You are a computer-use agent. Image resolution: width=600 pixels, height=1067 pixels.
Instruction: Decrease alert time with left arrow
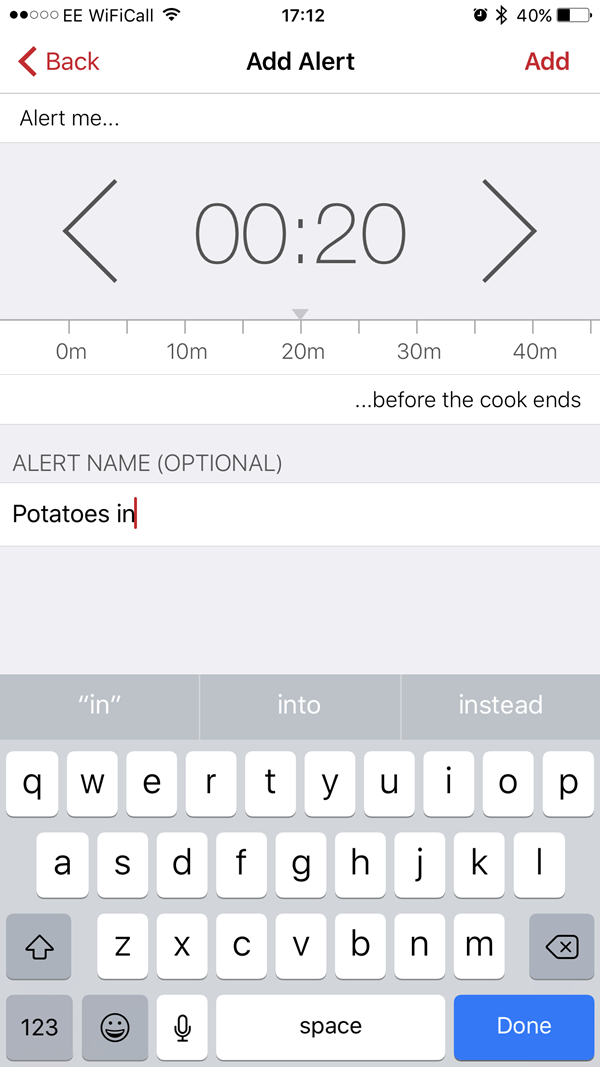pyautogui.click(x=90, y=231)
